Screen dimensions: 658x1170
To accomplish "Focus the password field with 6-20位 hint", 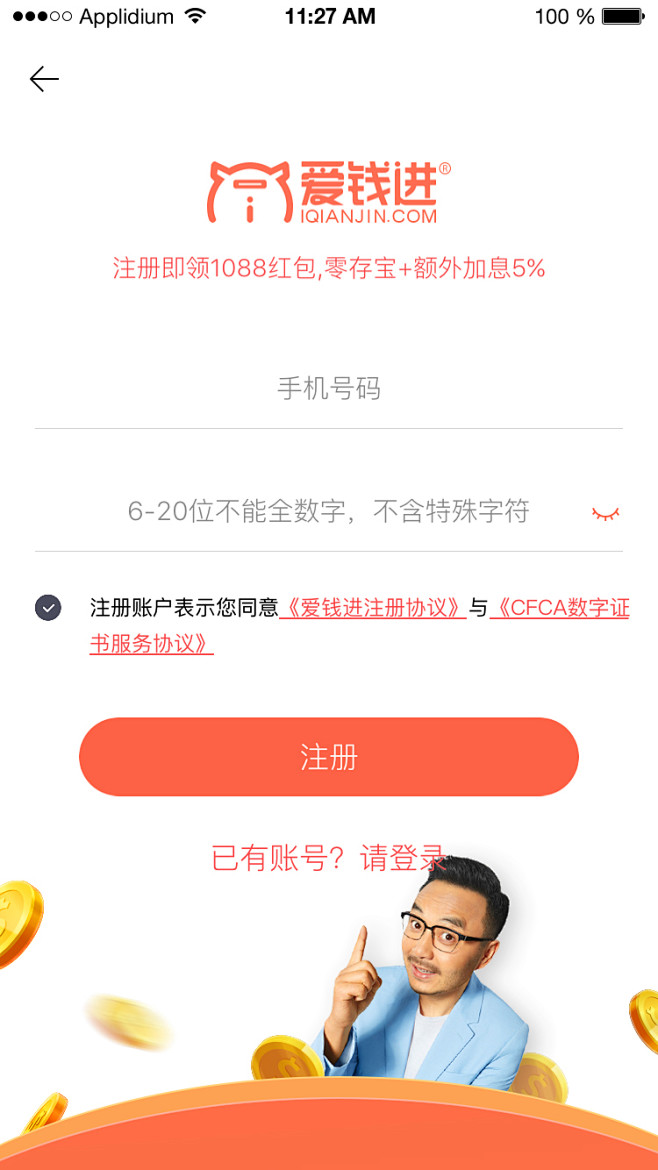I will click(x=328, y=512).
